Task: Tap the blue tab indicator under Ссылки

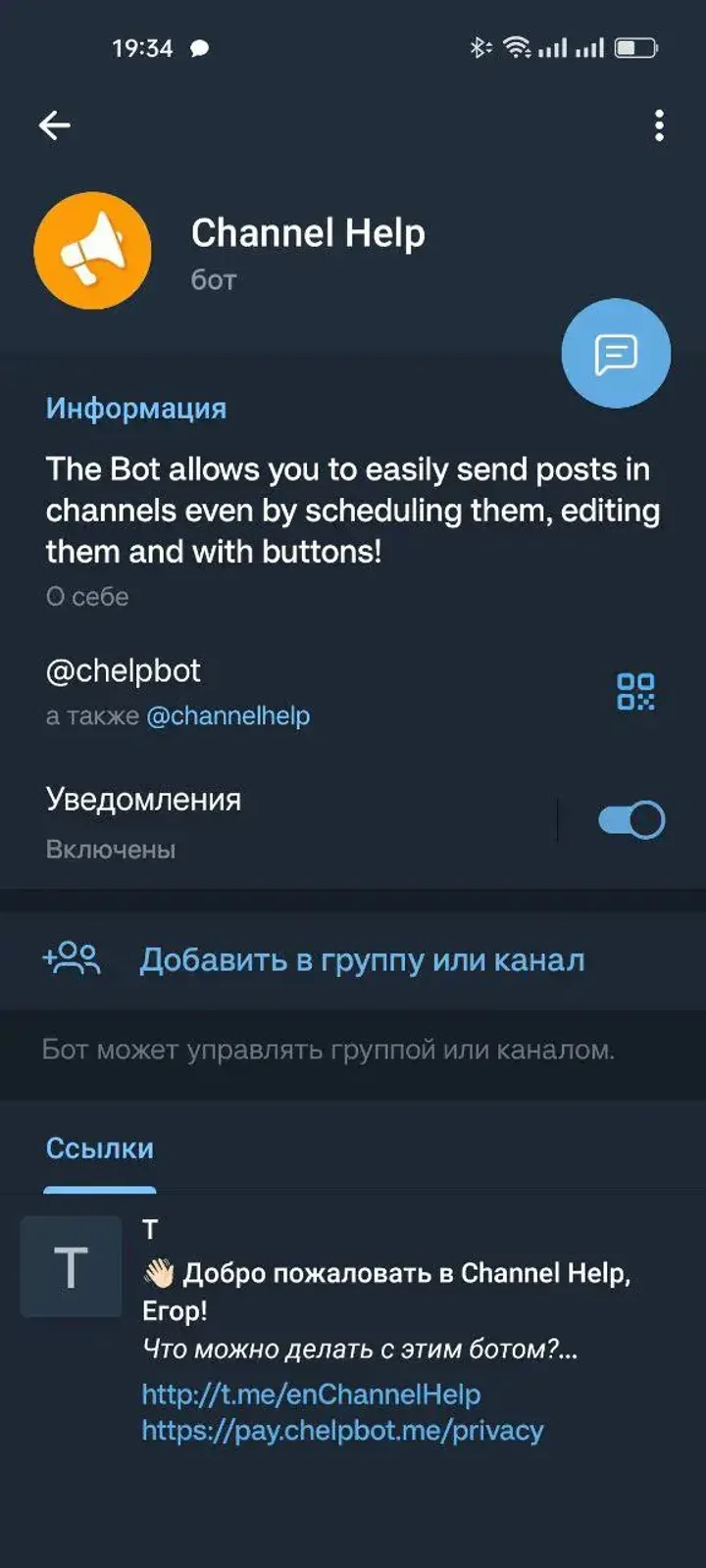Action: (100, 1189)
